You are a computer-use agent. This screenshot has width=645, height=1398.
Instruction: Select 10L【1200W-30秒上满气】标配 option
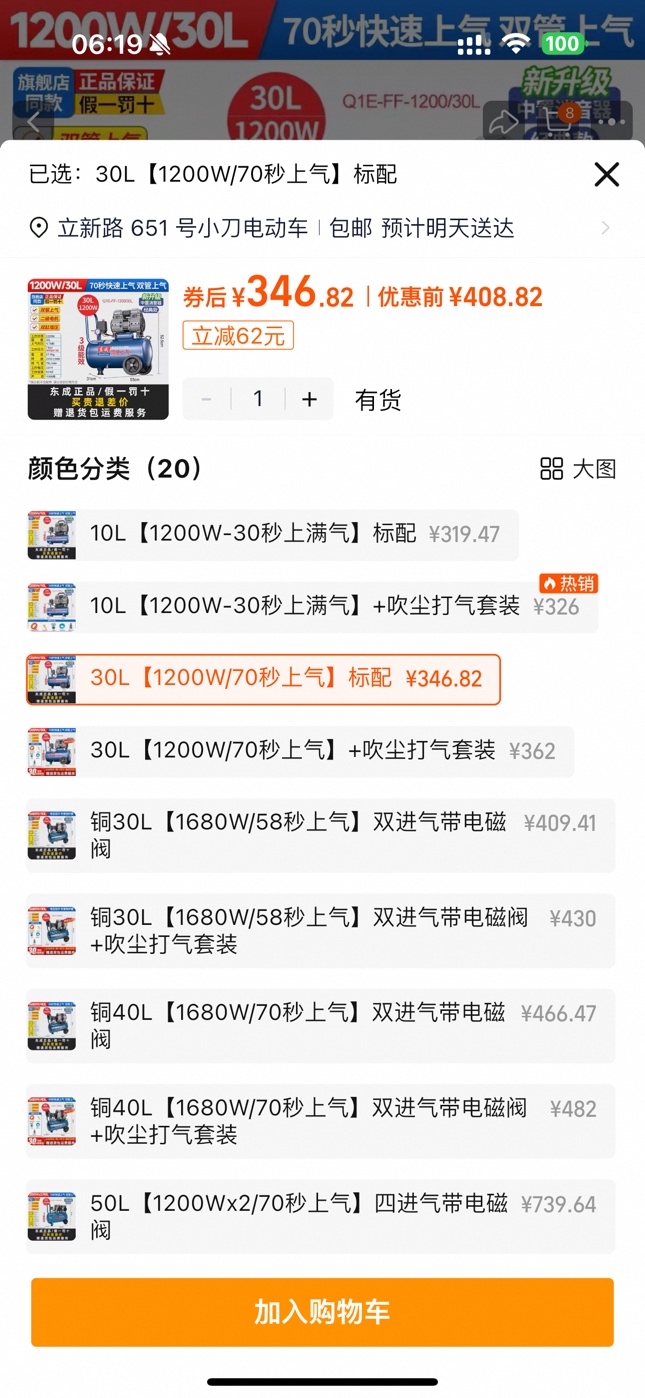(x=272, y=534)
